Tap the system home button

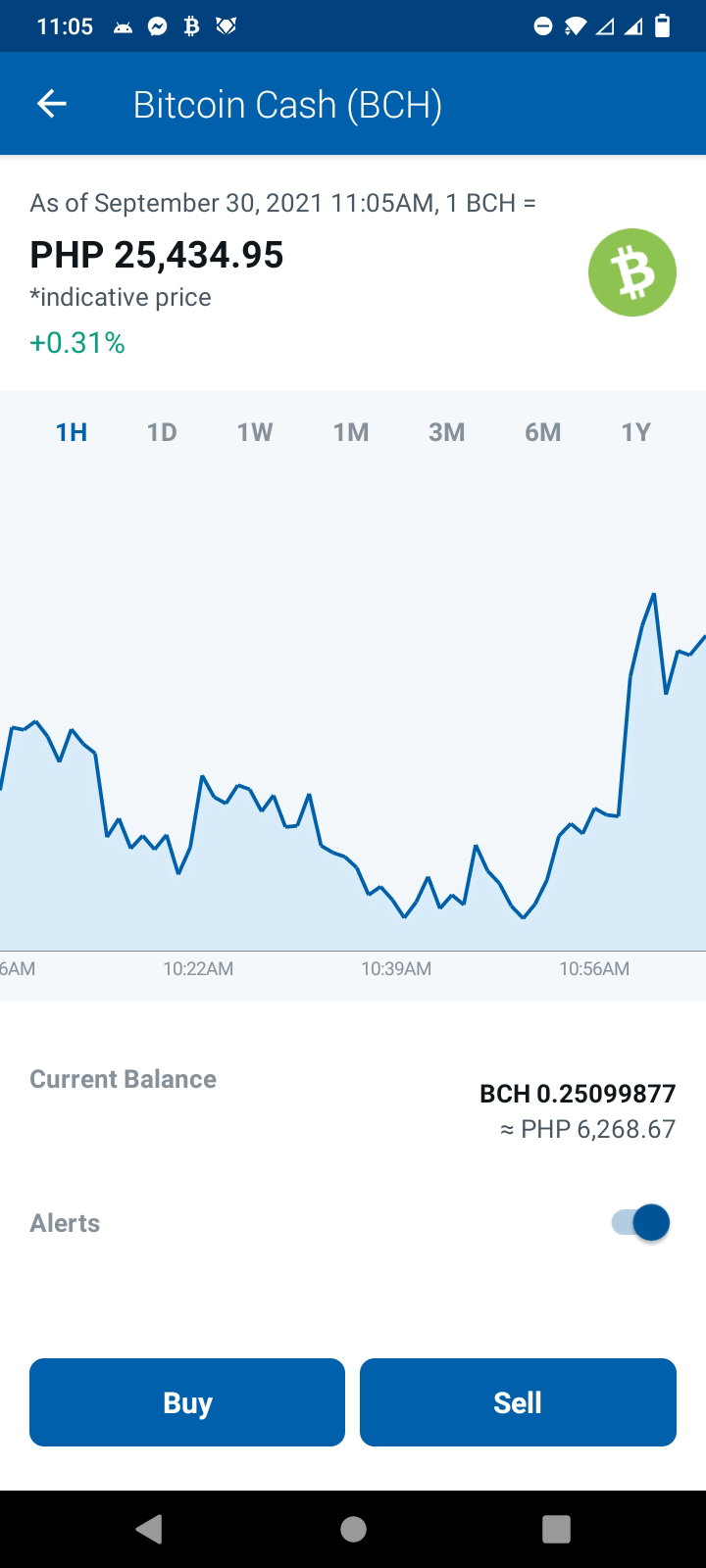pyautogui.click(x=353, y=1529)
